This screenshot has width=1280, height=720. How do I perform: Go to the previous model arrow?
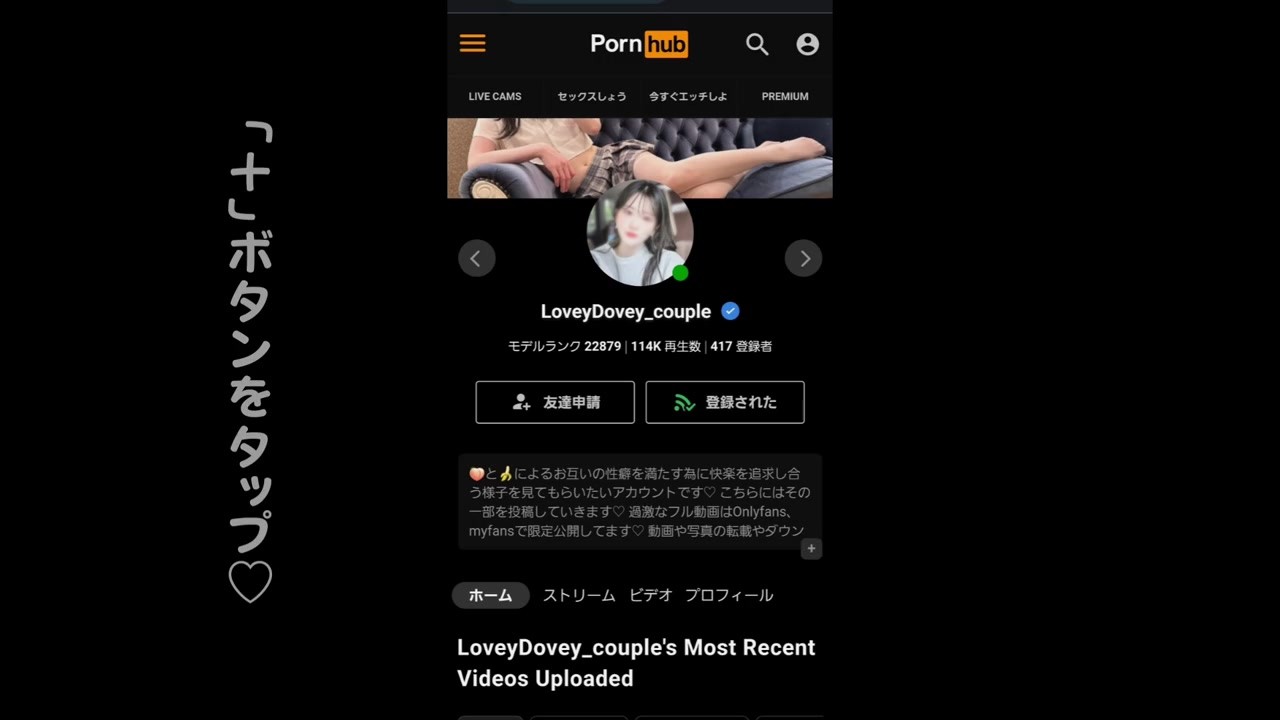[x=476, y=258]
